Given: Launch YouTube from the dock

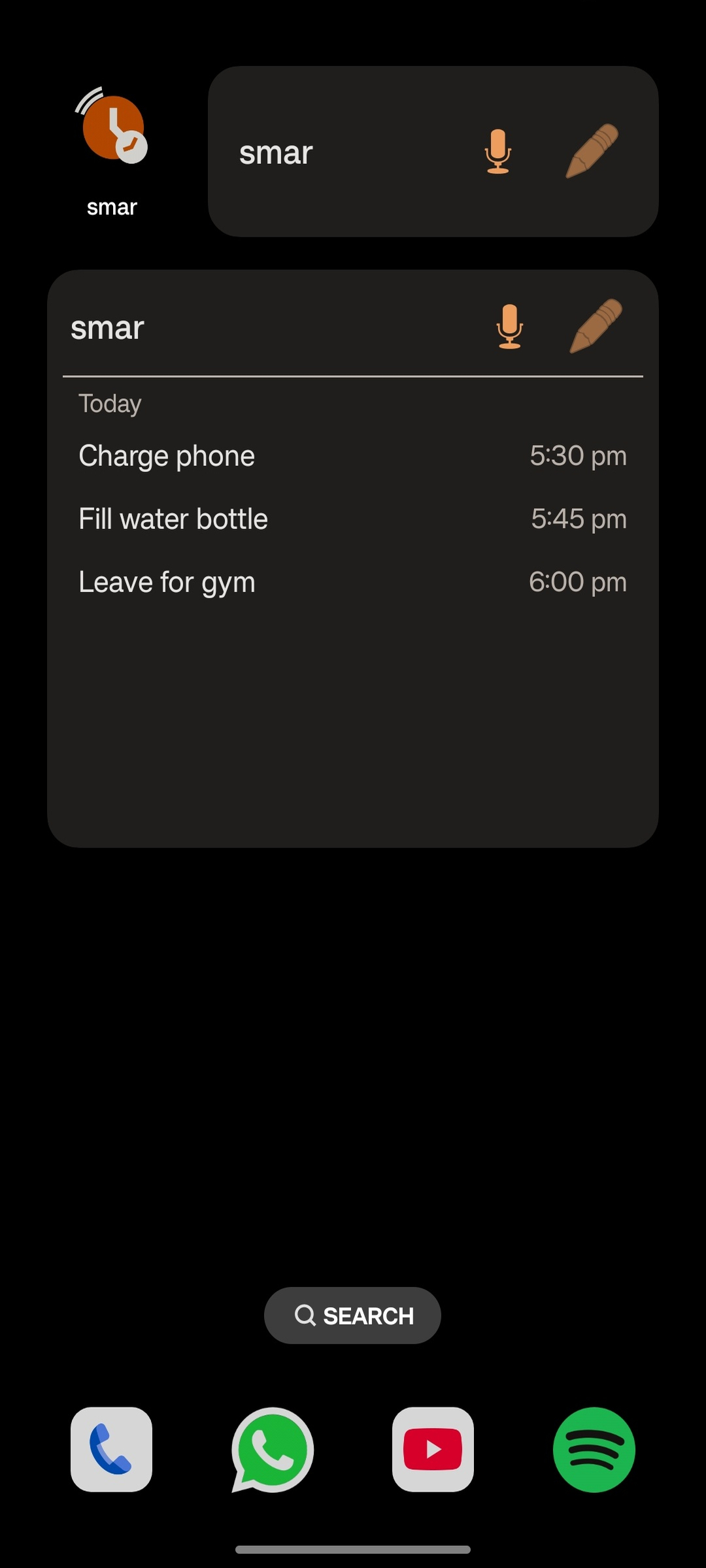Looking at the screenshot, I should click(x=433, y=1449).
